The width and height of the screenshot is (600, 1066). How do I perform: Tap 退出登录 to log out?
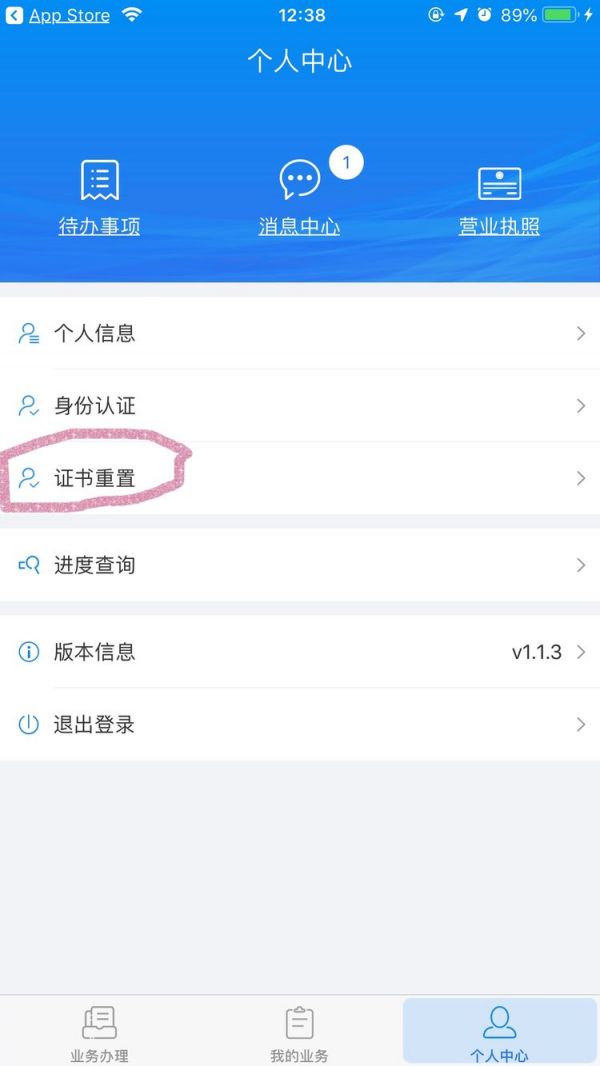point(300,725)
